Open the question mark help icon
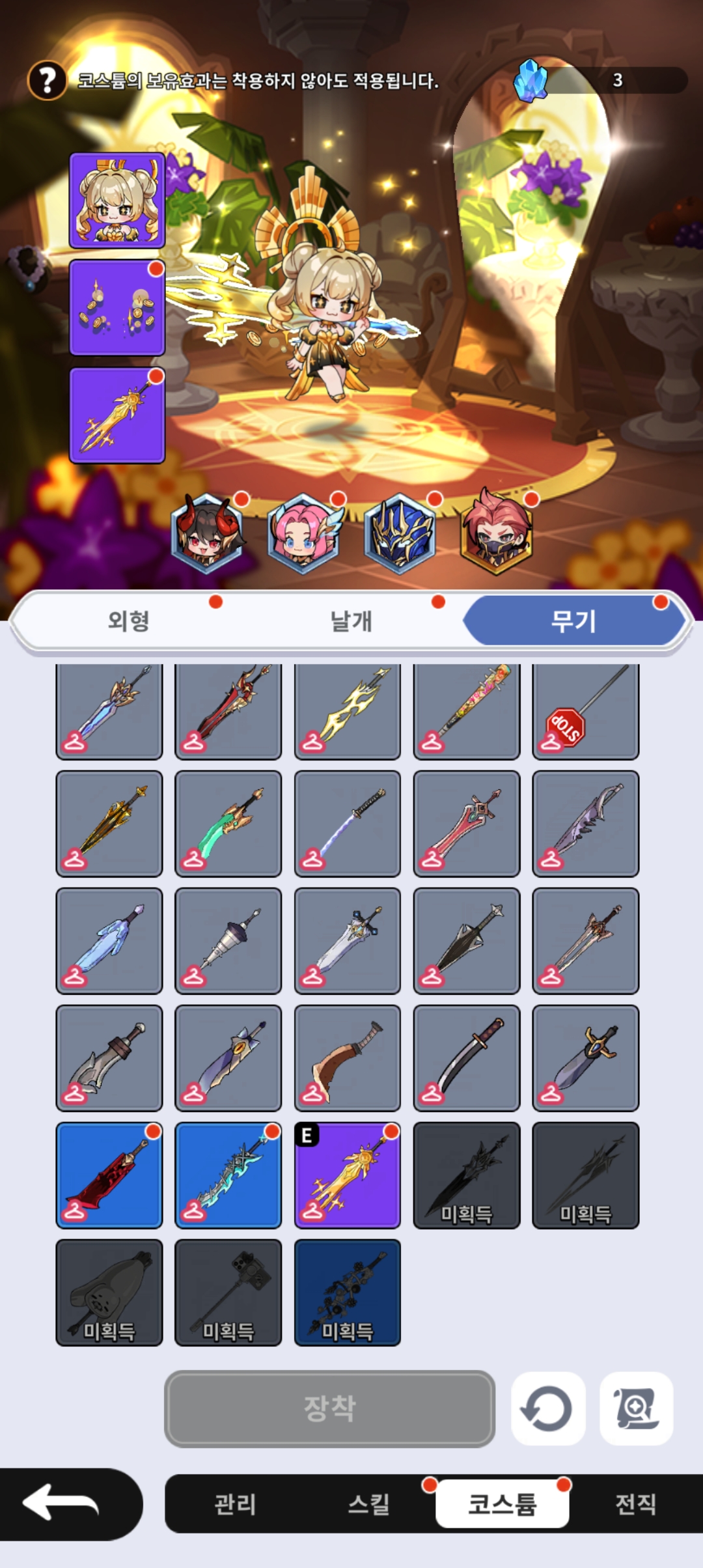This screenshot has height=1568, width=703. coord(46,80)
